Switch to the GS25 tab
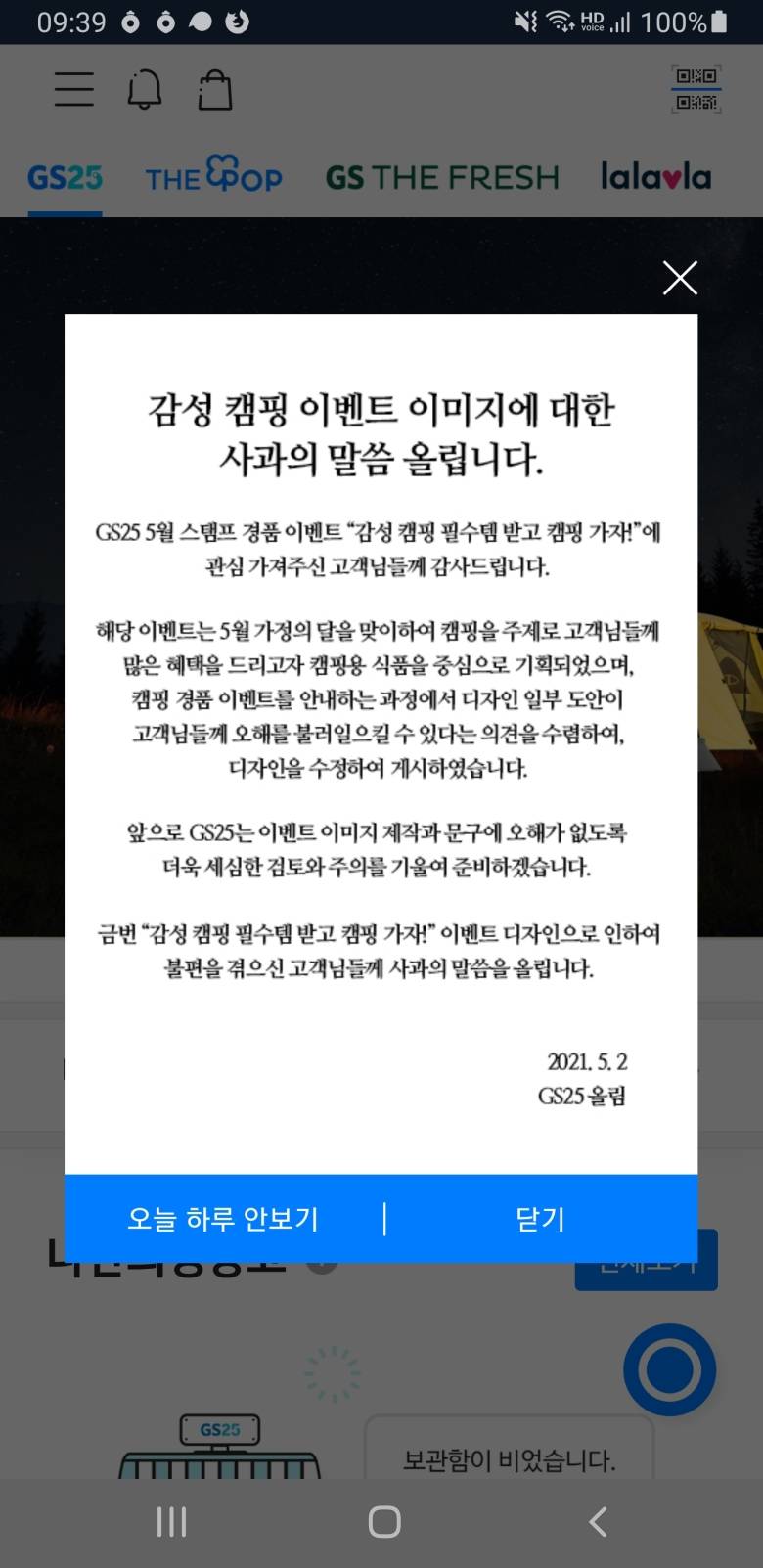This screenshot has height=1568, width=763. (65, 178)
